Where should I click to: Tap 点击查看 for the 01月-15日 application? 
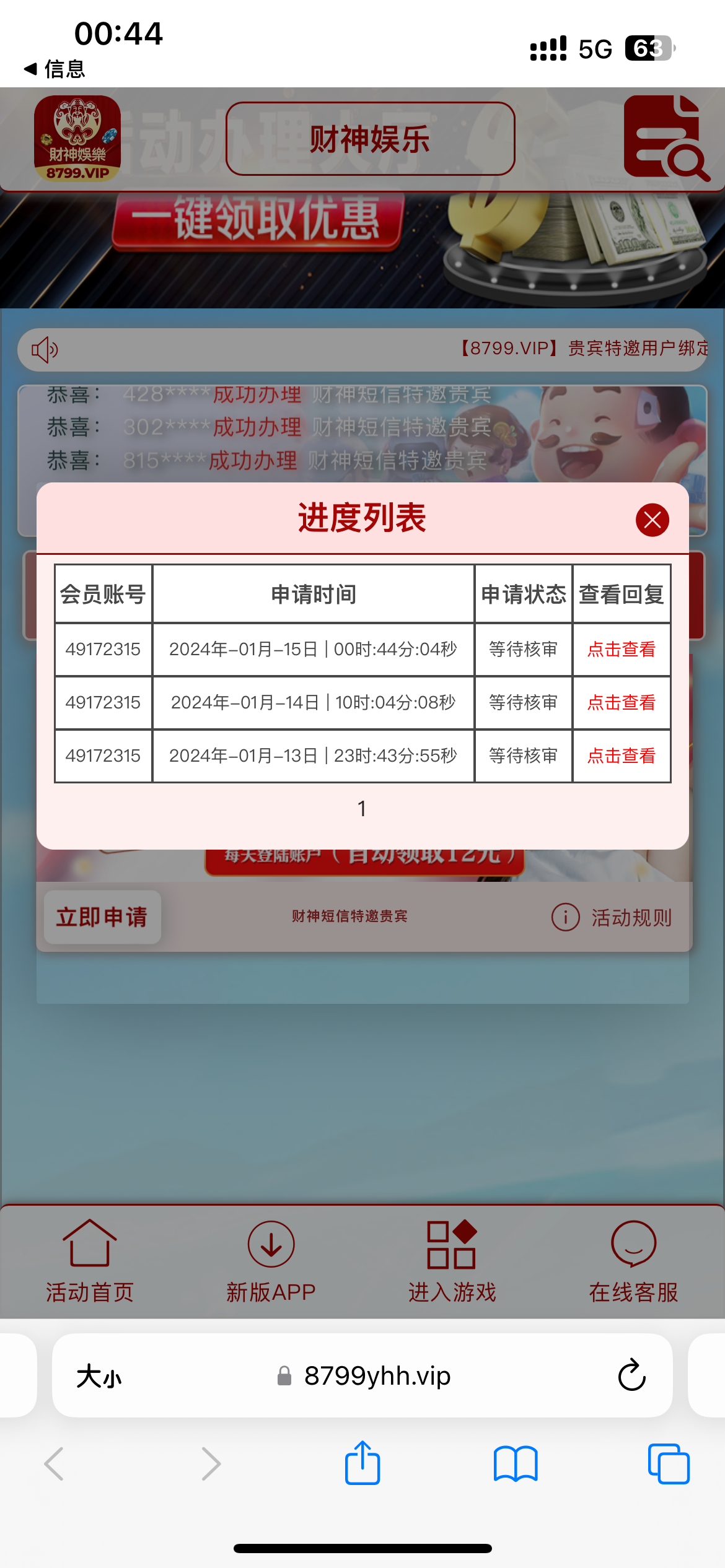(621, 649)
